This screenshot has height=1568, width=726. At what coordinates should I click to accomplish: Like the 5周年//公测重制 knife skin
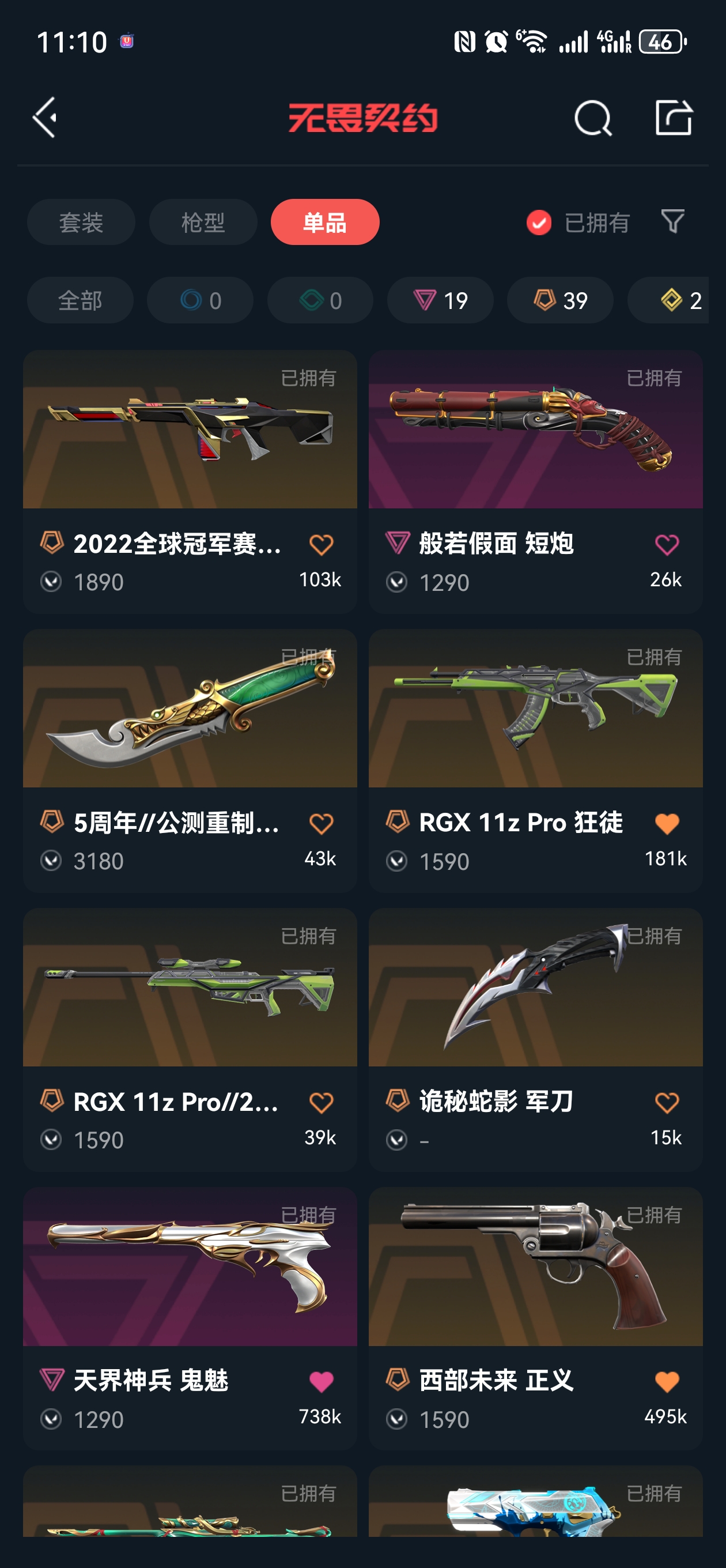(322, 824)
